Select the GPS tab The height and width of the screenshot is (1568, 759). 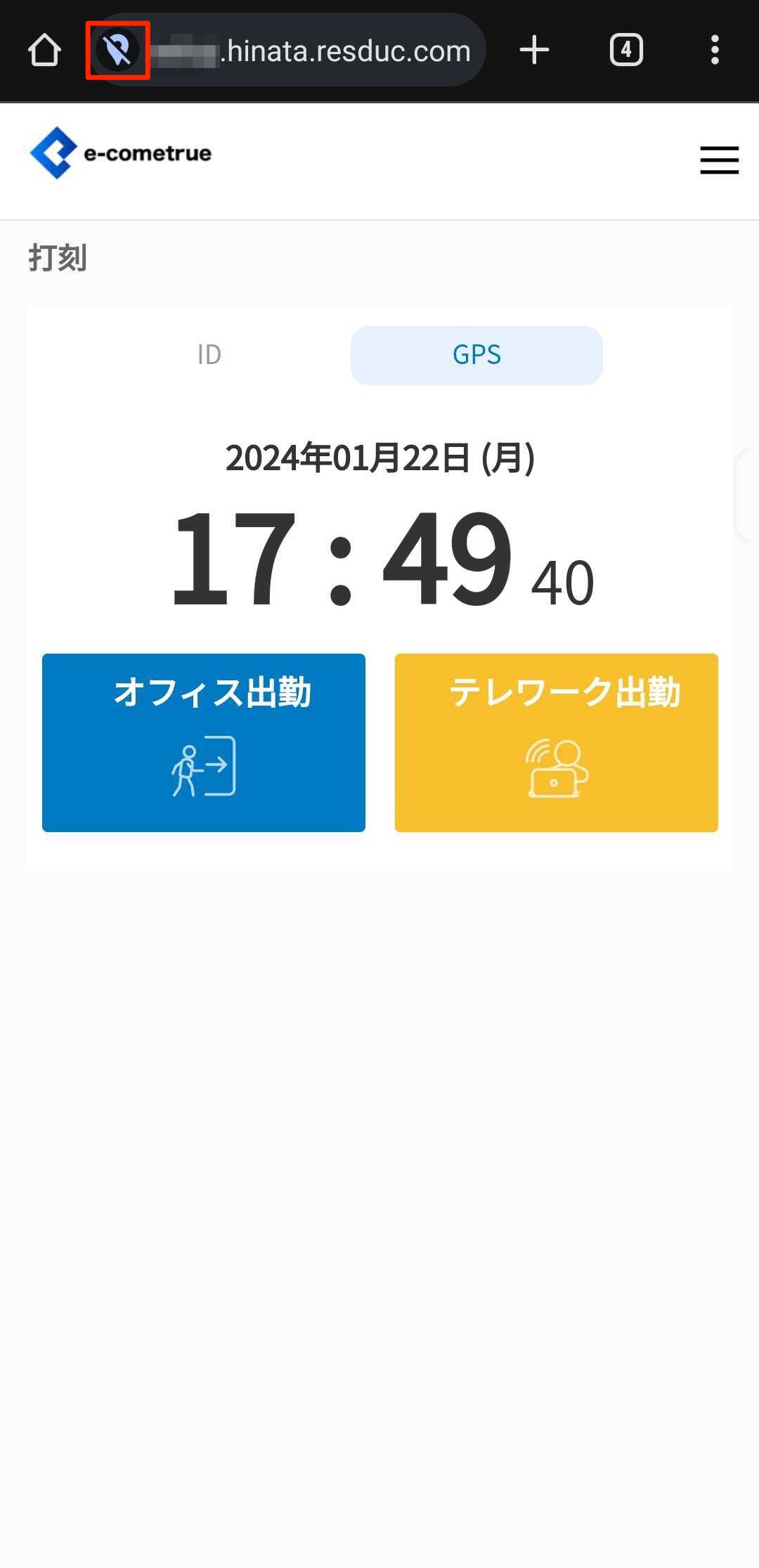pos(476,355)
